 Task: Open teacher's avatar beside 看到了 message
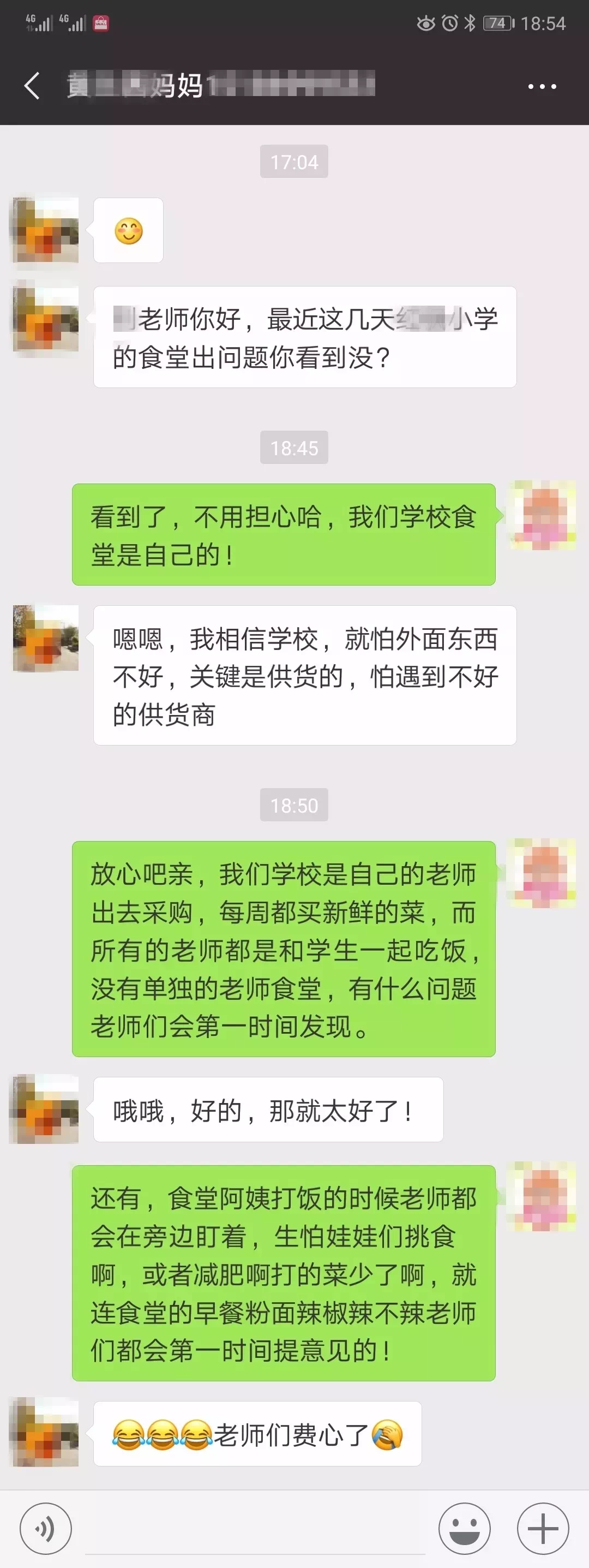tap(543, 516)
